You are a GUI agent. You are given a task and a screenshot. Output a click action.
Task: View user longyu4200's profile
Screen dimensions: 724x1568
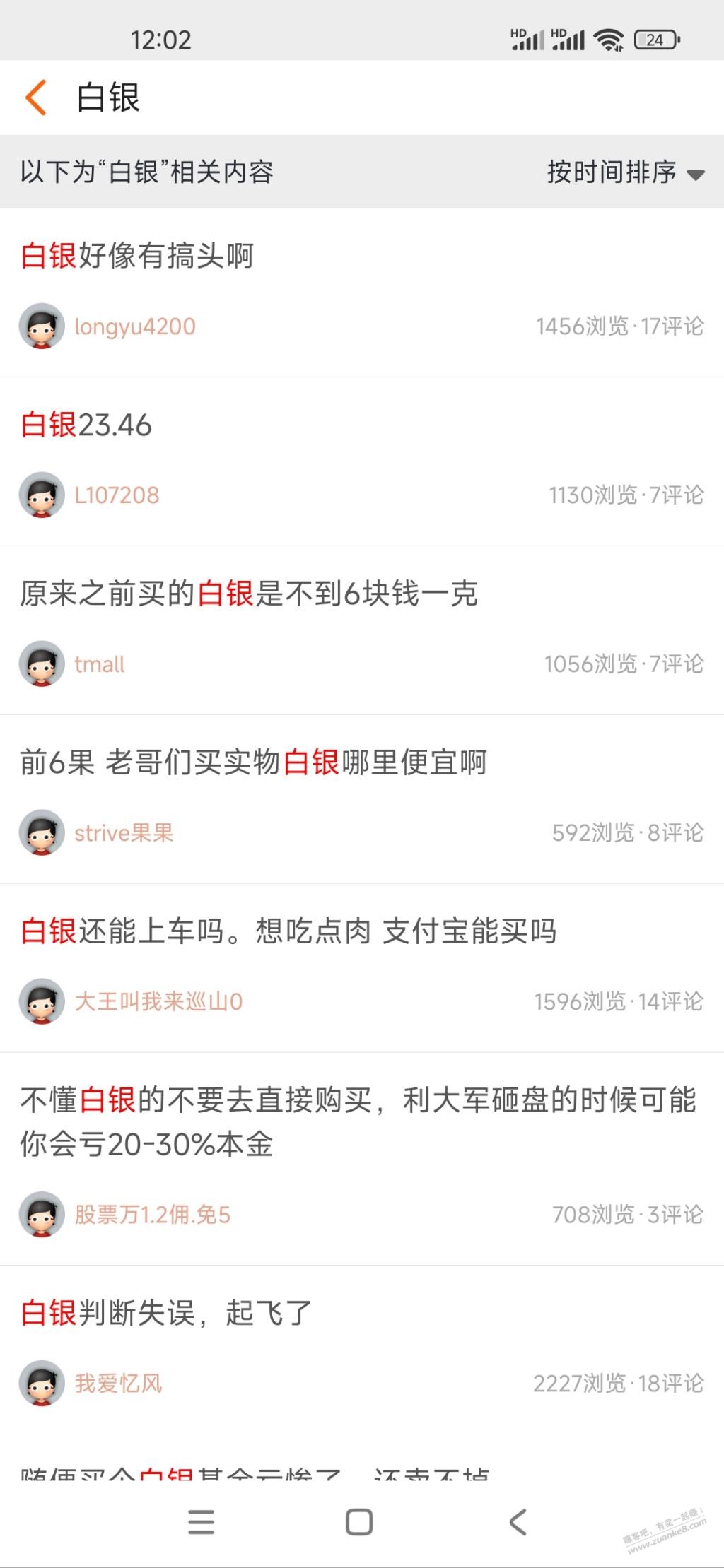(x=134, y=326)
